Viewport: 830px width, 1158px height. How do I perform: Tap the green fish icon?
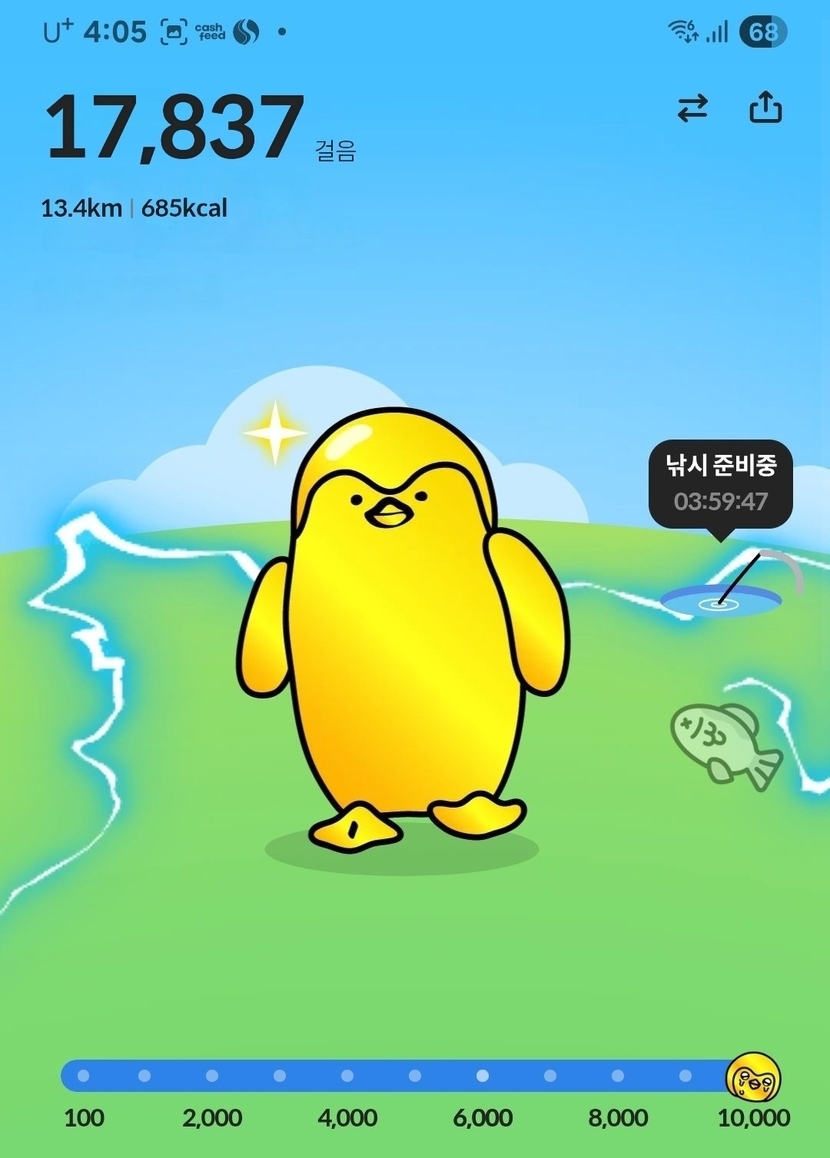[x=724, y=744]
